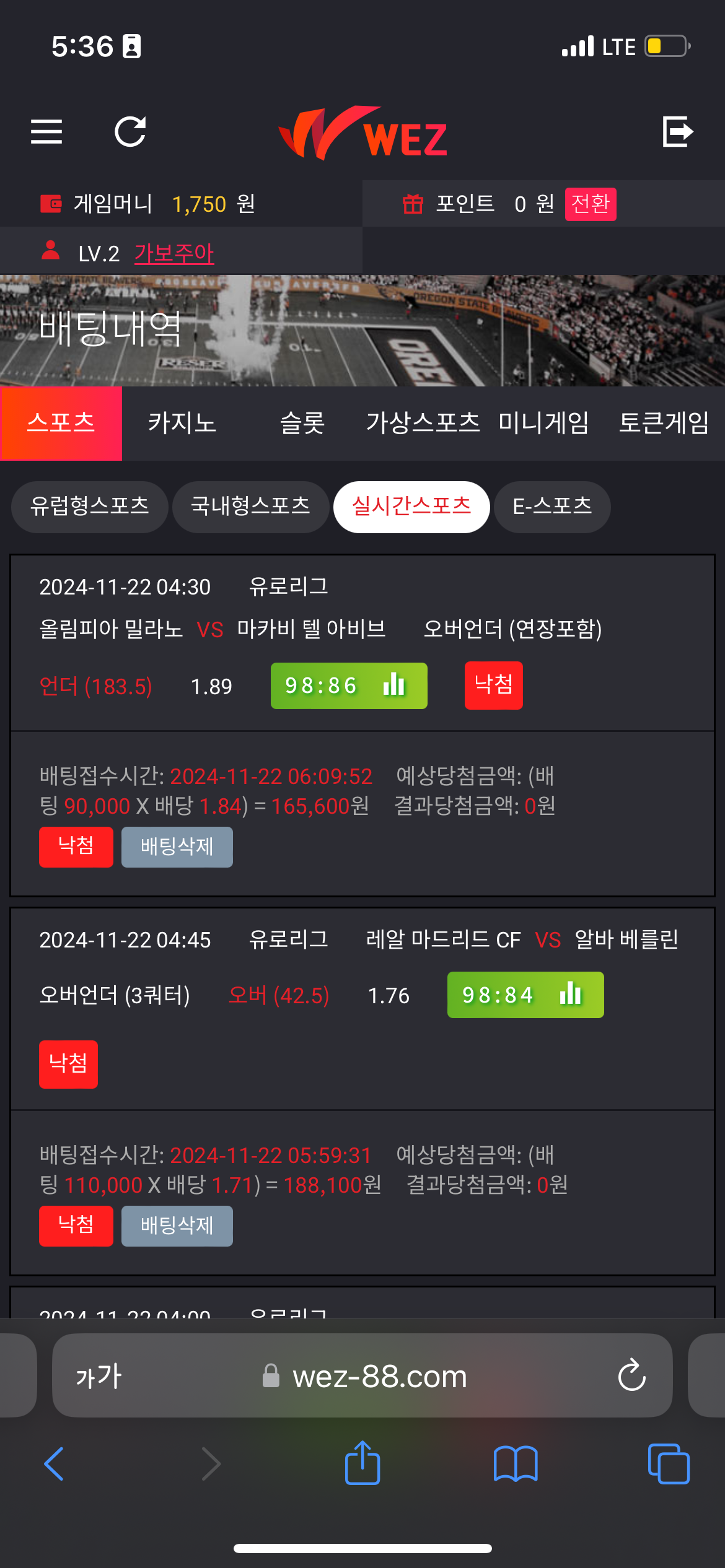Open the 98:84 score stats button
725x1568 pixels.
(525, 995)
